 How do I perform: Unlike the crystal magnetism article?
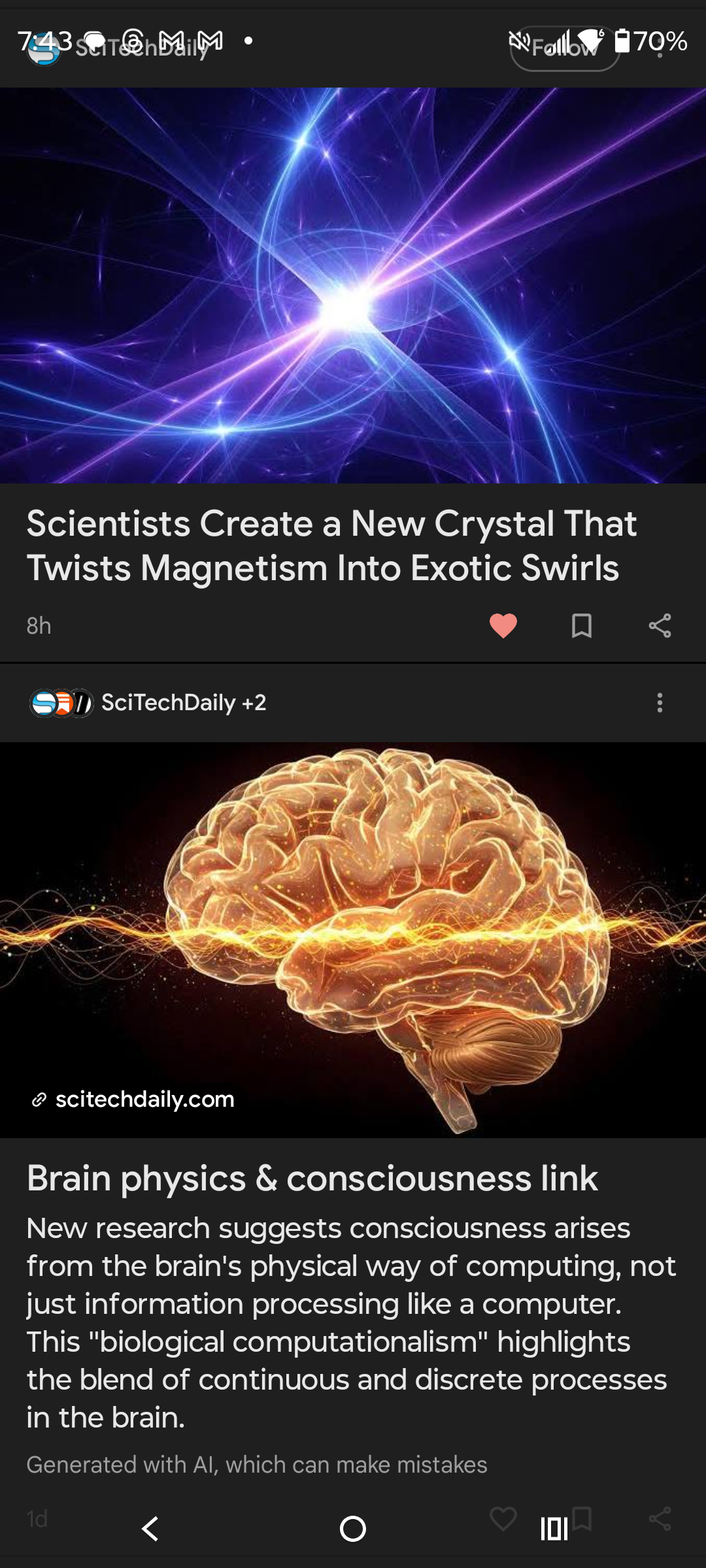coord(503,626)
